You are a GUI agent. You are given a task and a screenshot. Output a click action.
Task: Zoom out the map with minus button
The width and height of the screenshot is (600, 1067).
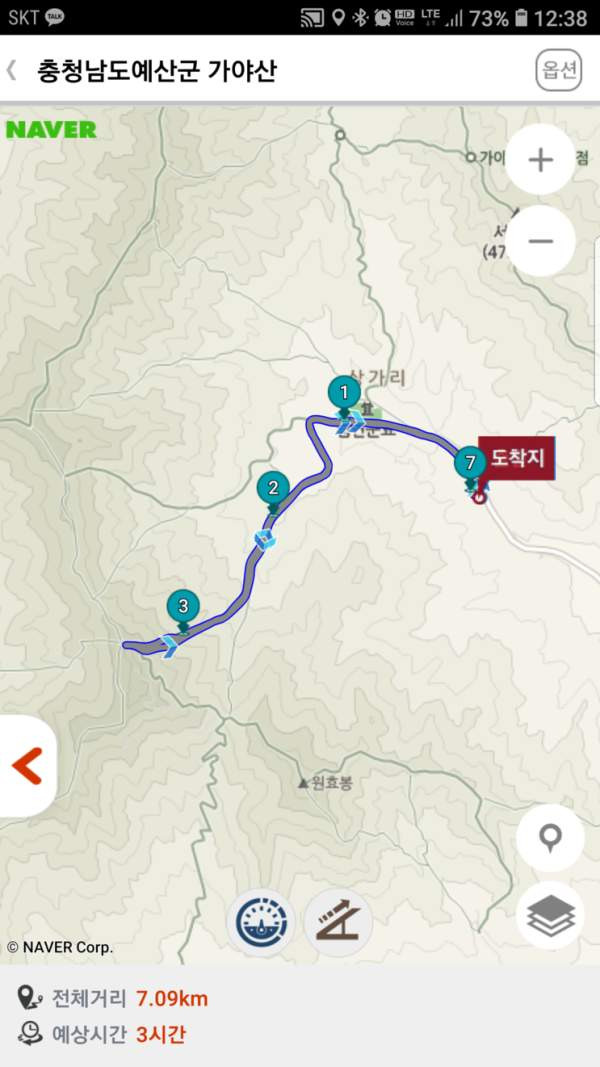[x=540, y=241]
